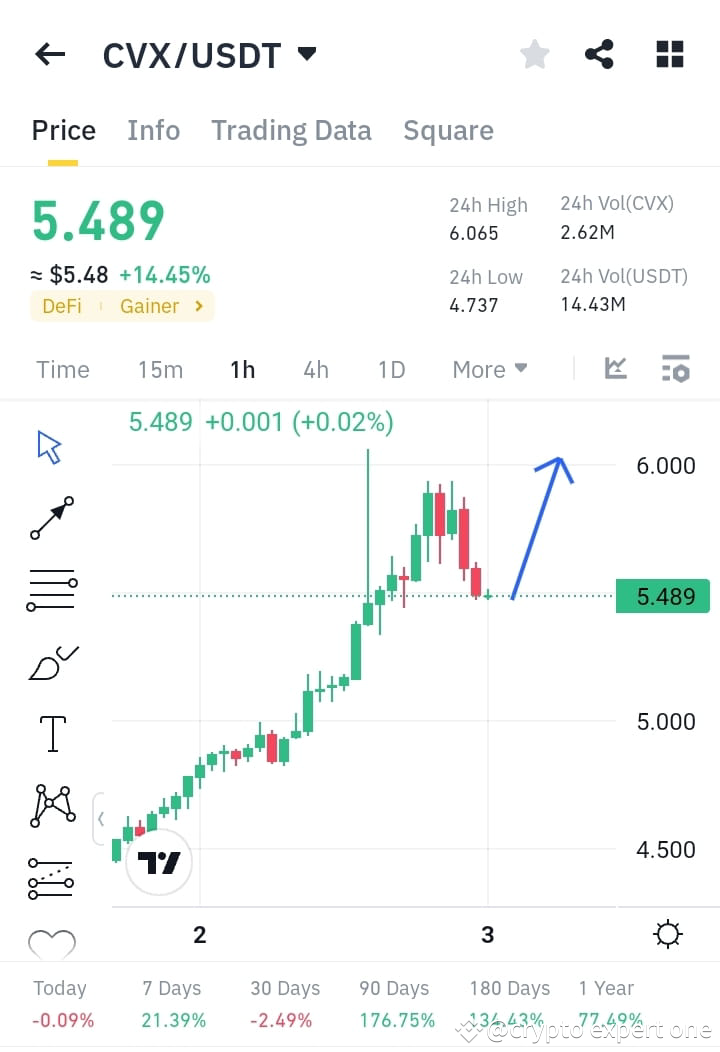Open the Info tab
This screenshot has height=1052, width=720.
coord(153,130)
